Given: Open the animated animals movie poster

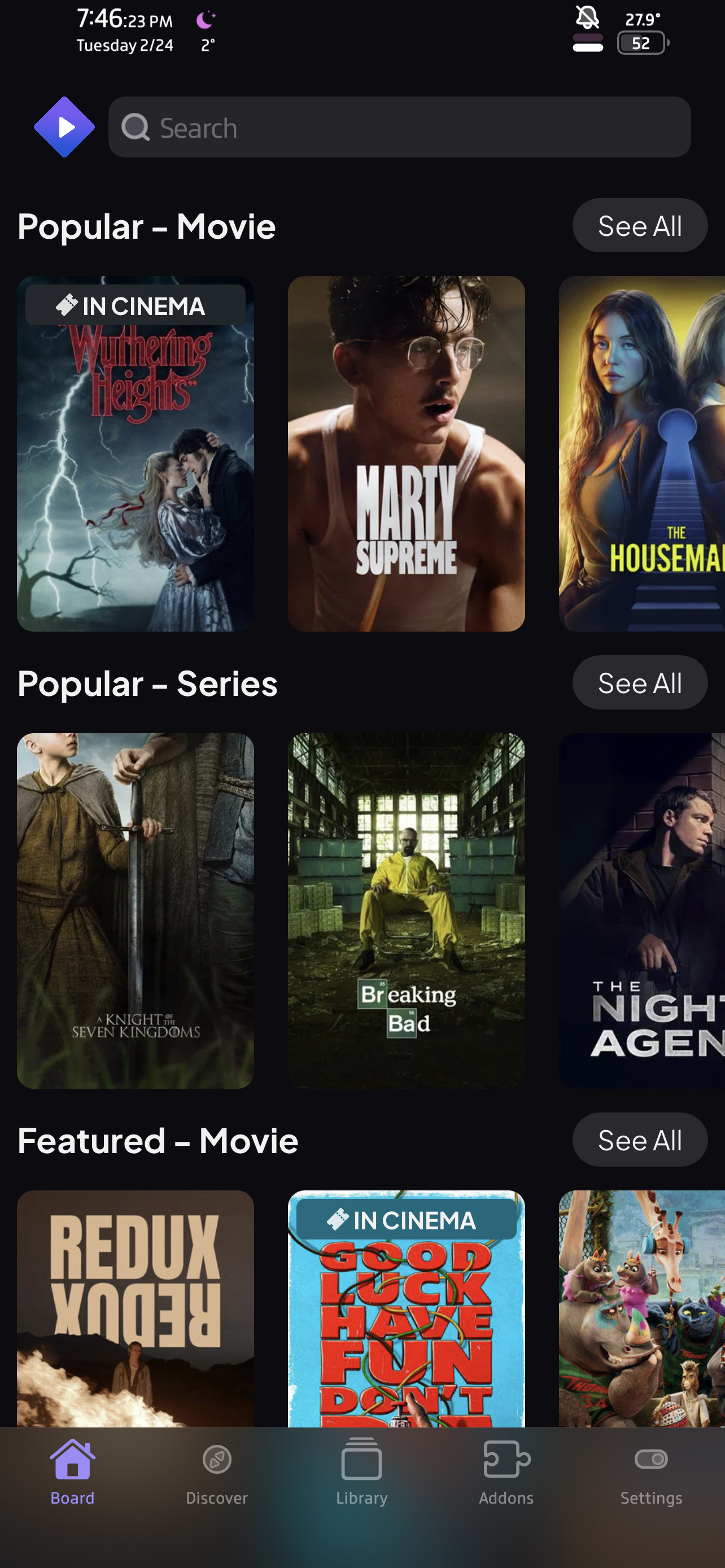Looking at the screenshot, I should click(641, 1309).
